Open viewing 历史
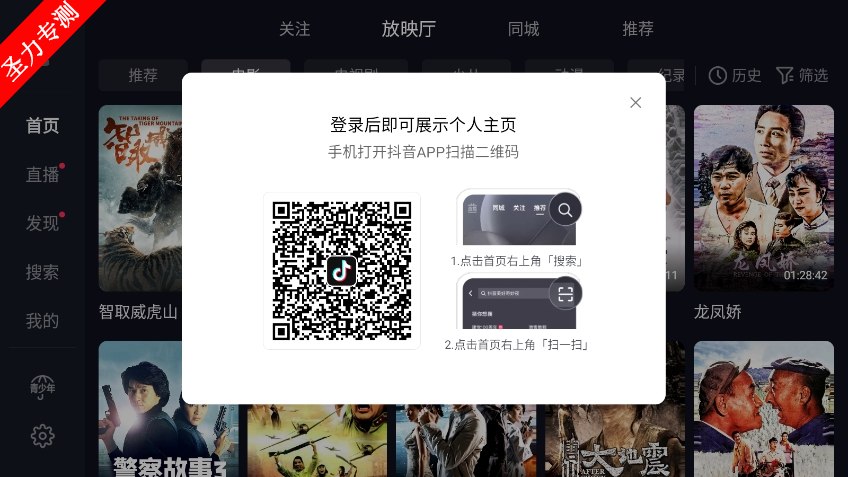The image size is (848, 477). point(735,76)
